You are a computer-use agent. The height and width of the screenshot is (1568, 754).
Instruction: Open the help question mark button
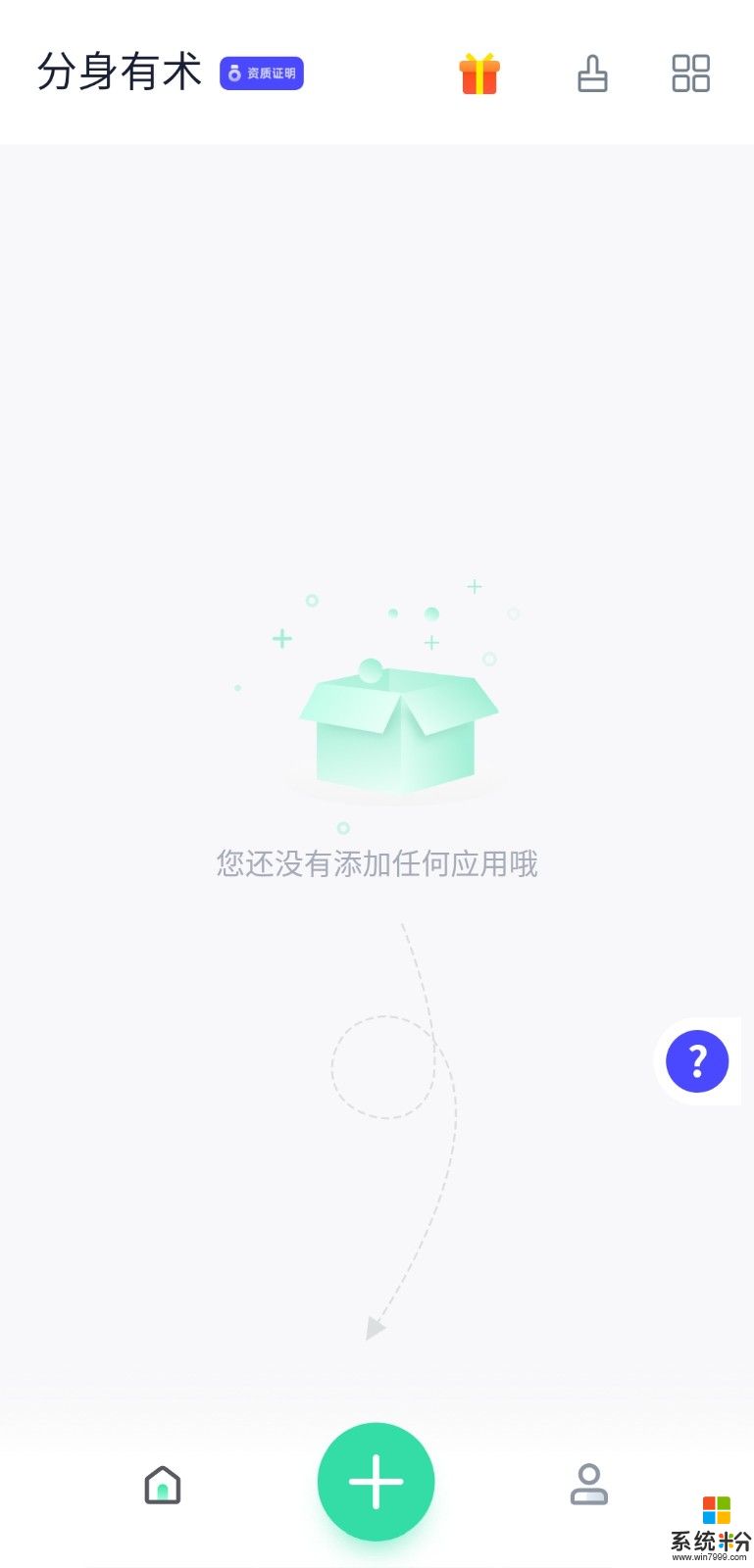tap(697, 1061)
